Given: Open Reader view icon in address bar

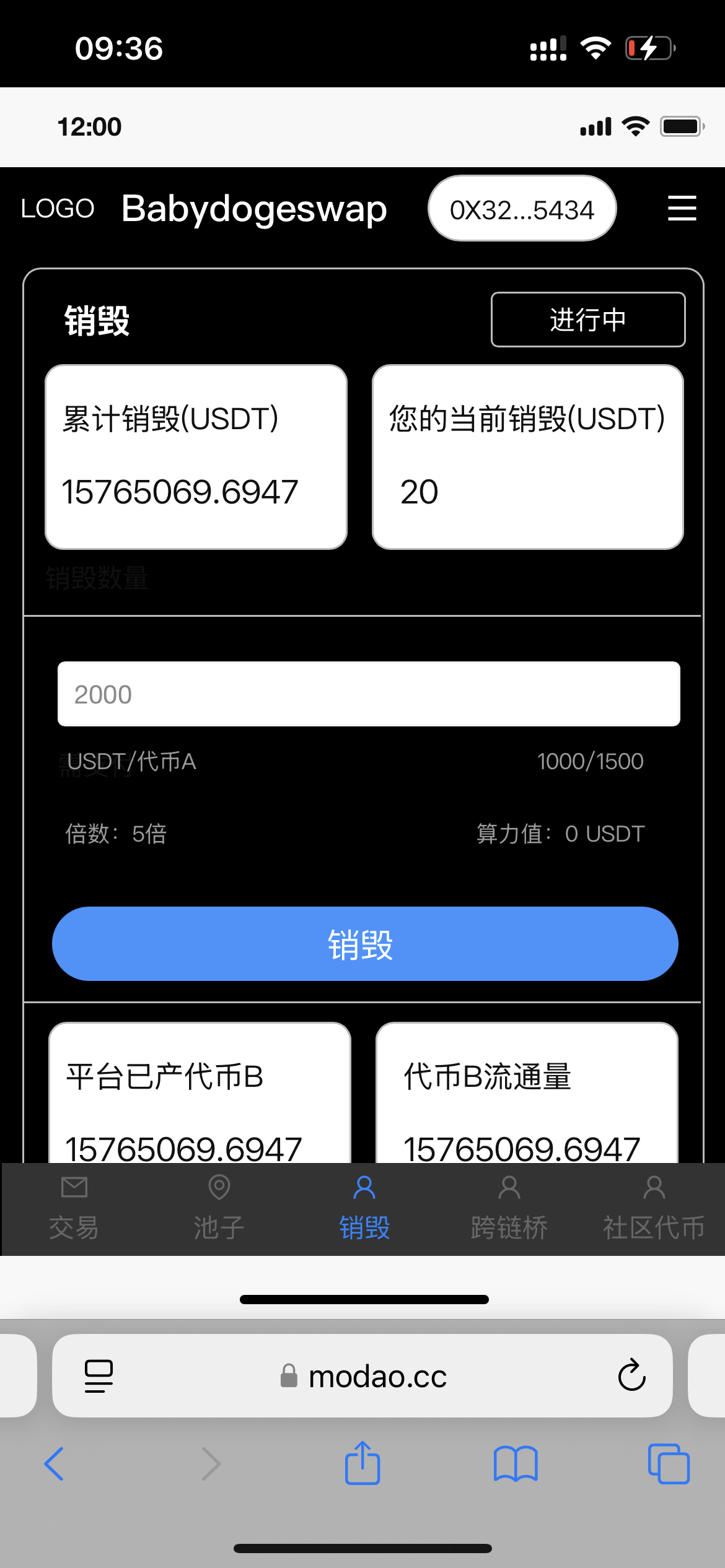Looking at the screenshot, I should tap(98, 1376).
